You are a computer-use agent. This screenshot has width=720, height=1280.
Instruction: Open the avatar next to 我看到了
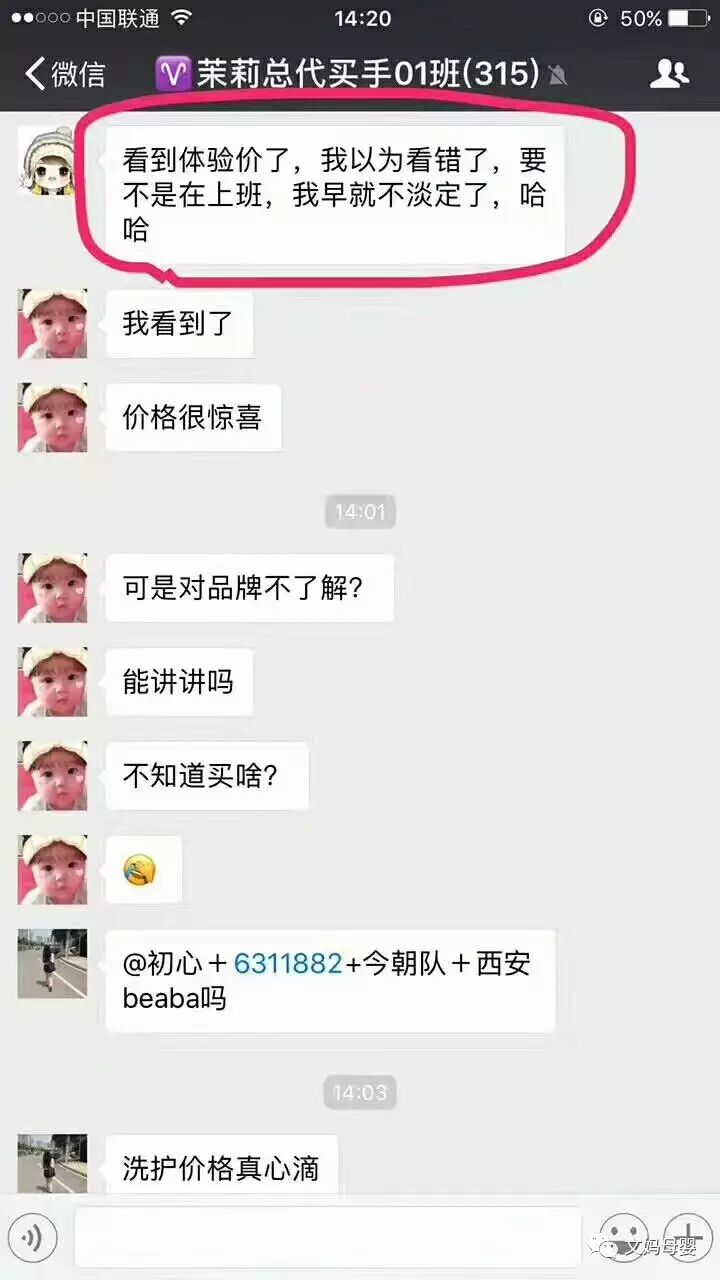coord(52,324)
